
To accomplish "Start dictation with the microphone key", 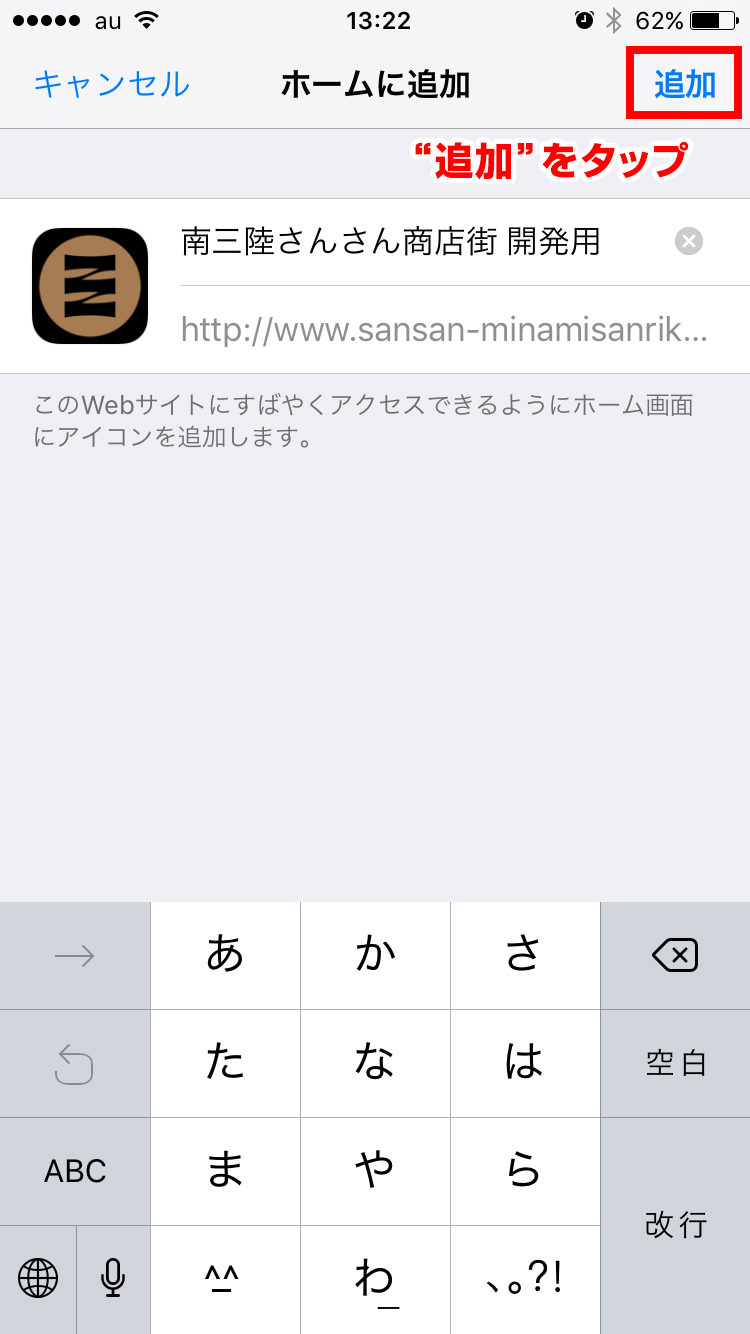I will click(113, 1278).
